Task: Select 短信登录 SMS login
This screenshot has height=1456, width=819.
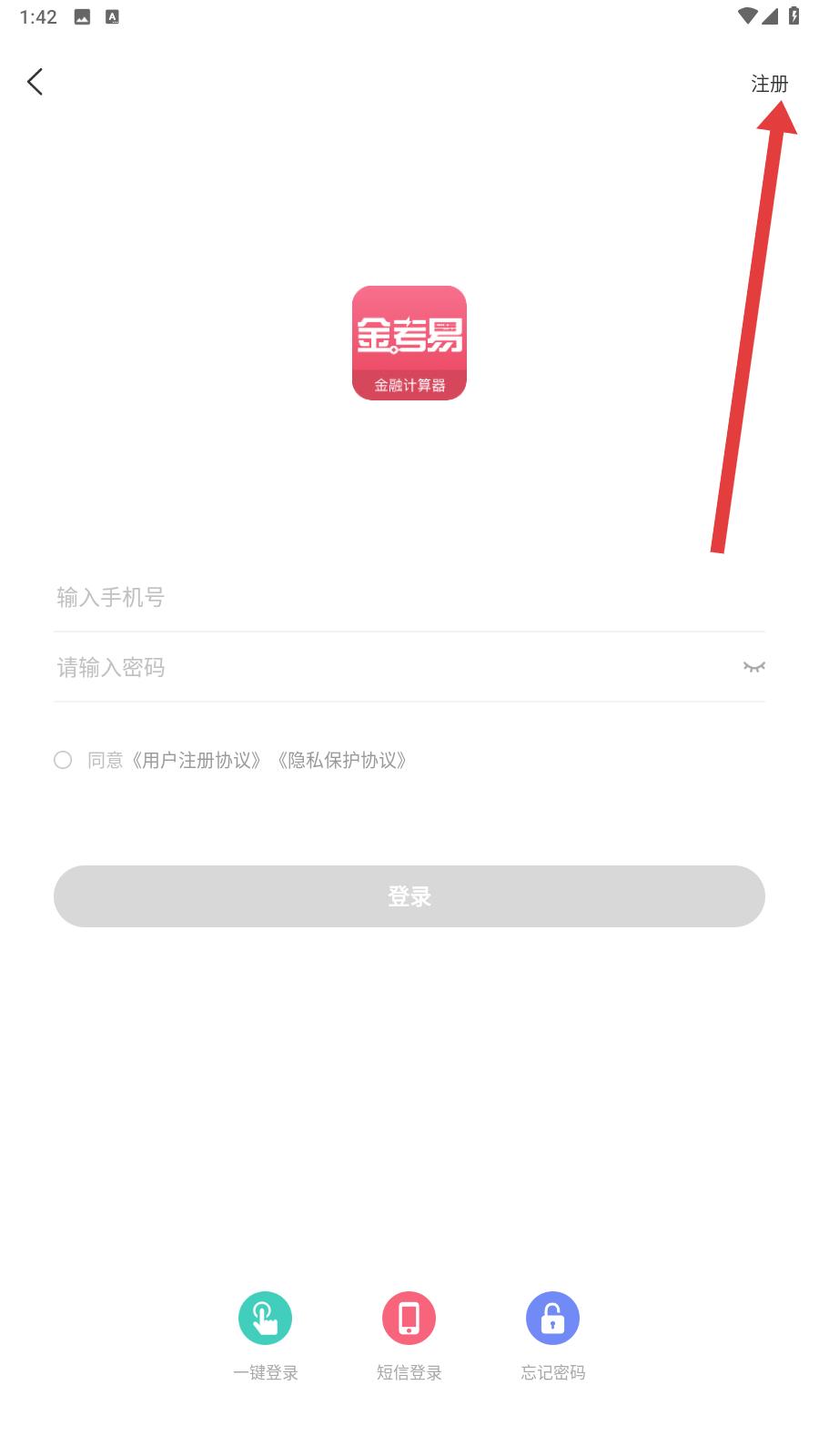Action: click(409, 1336)
